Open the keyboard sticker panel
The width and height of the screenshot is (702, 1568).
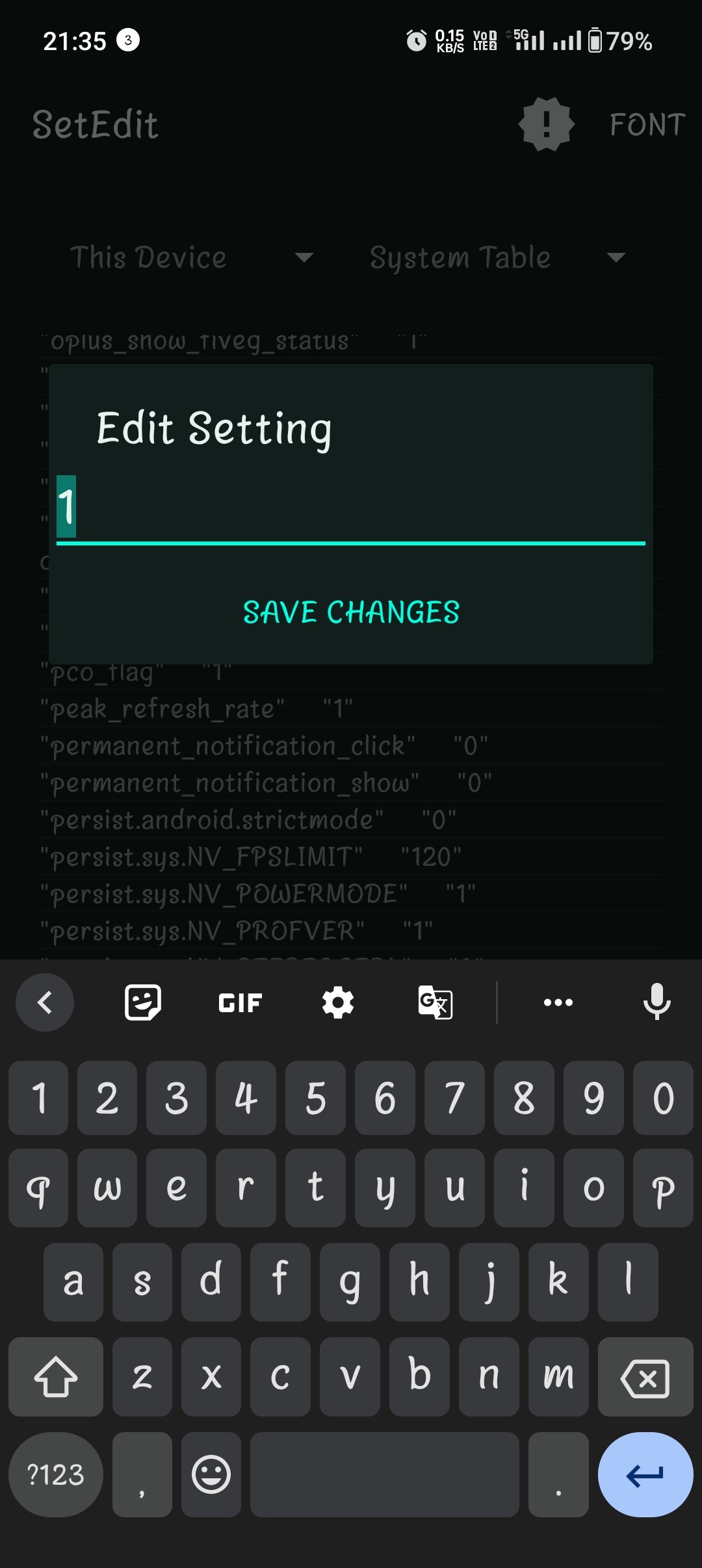143,1002
